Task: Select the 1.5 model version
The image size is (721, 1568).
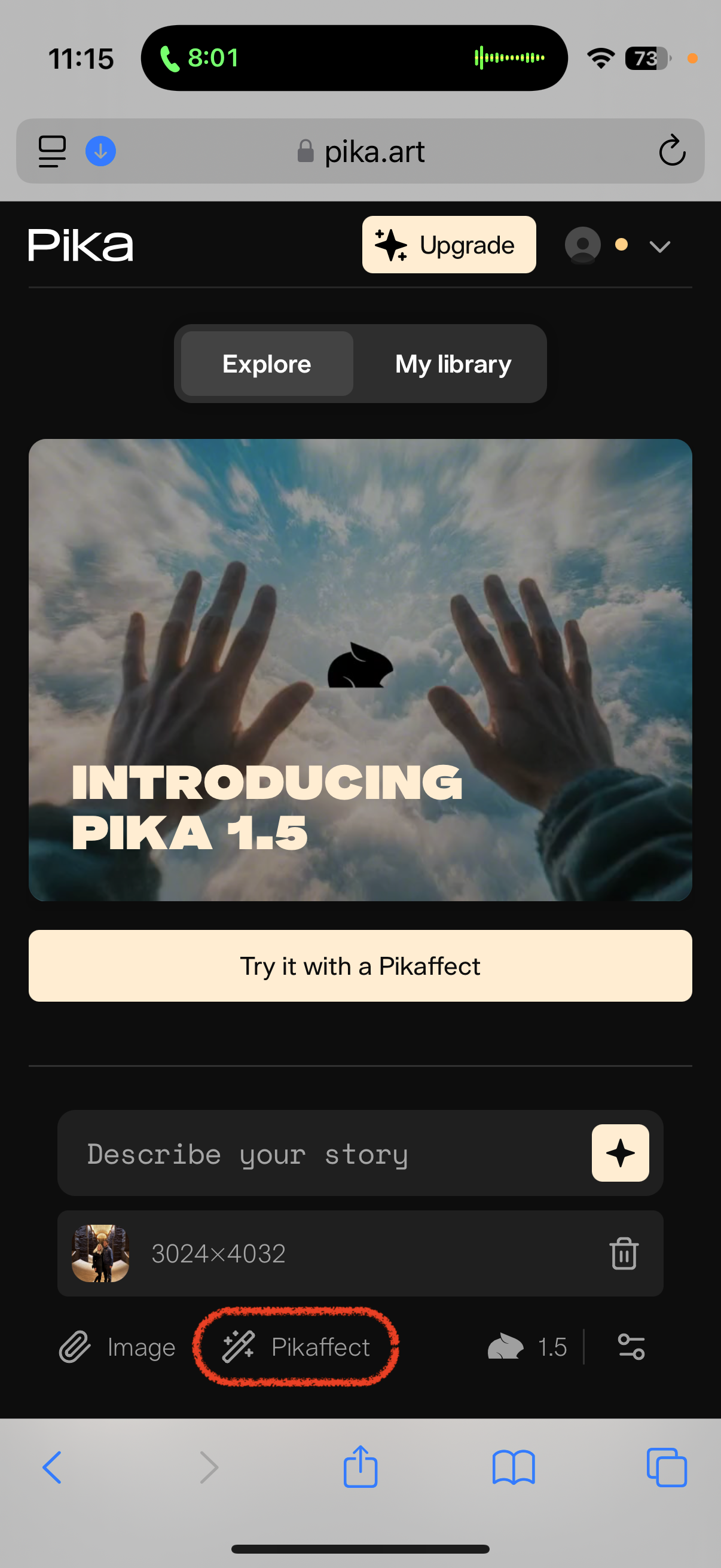Action: 527,1347
